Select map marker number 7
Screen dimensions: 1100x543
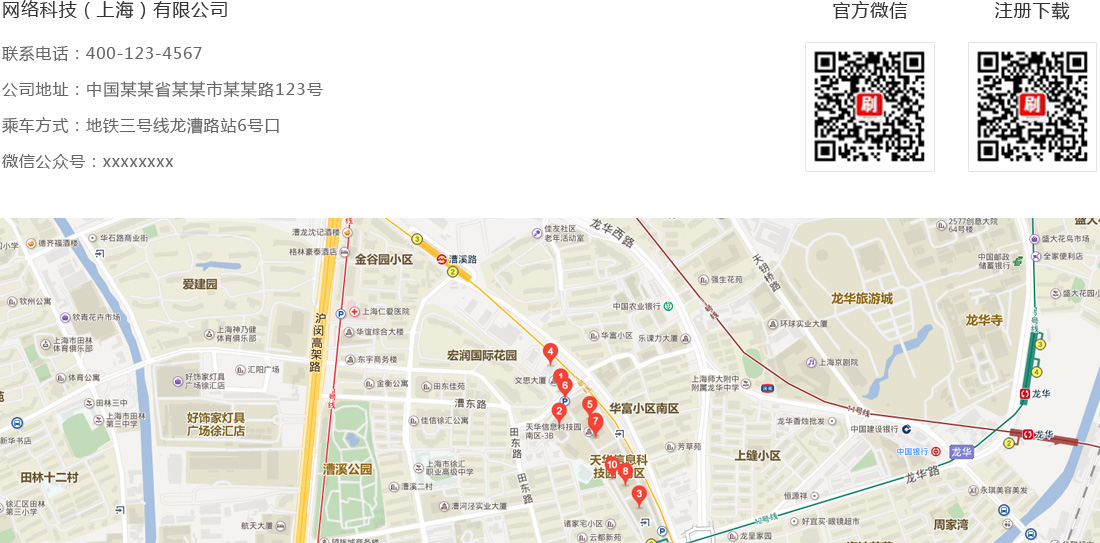tap(596, 422)
